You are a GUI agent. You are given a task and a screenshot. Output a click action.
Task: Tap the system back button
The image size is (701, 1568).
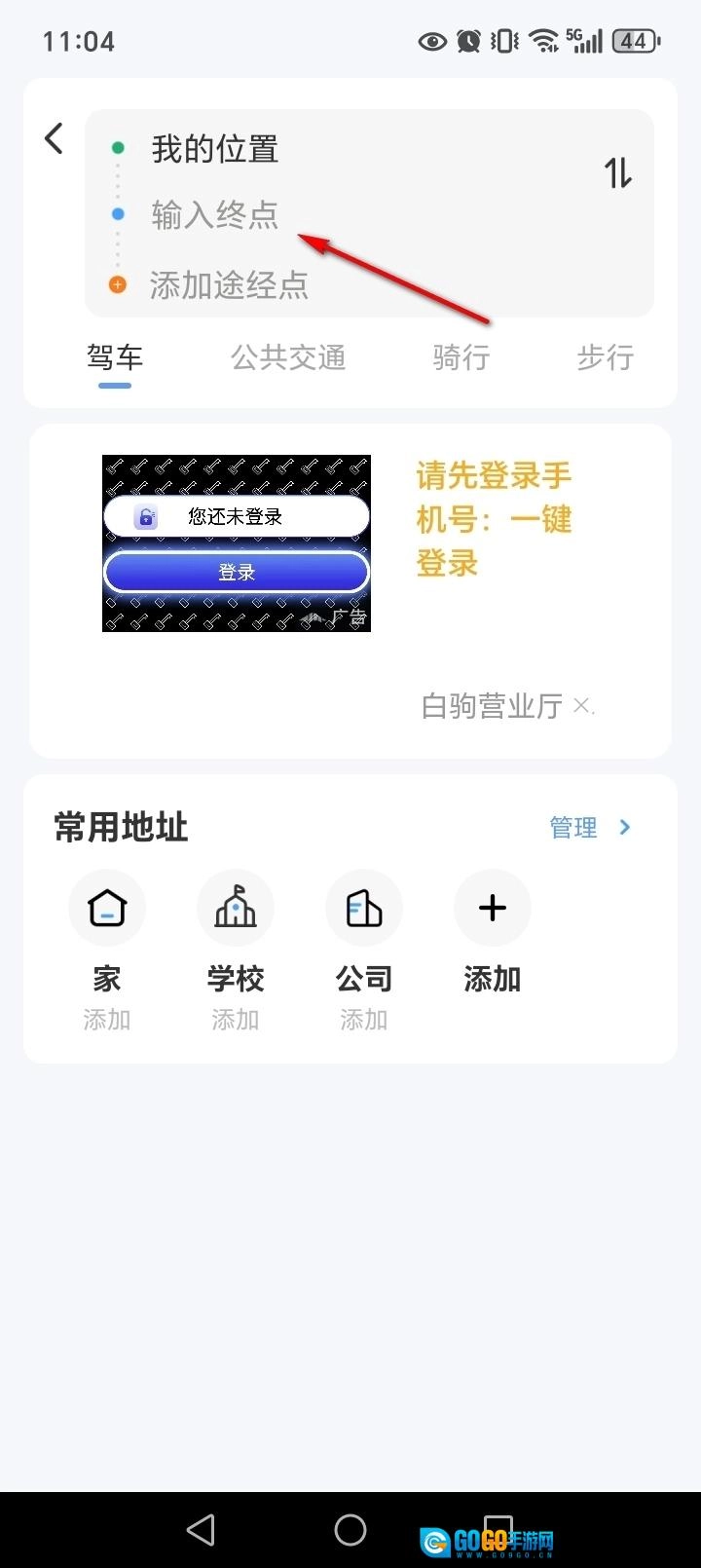click(201, 1530)
